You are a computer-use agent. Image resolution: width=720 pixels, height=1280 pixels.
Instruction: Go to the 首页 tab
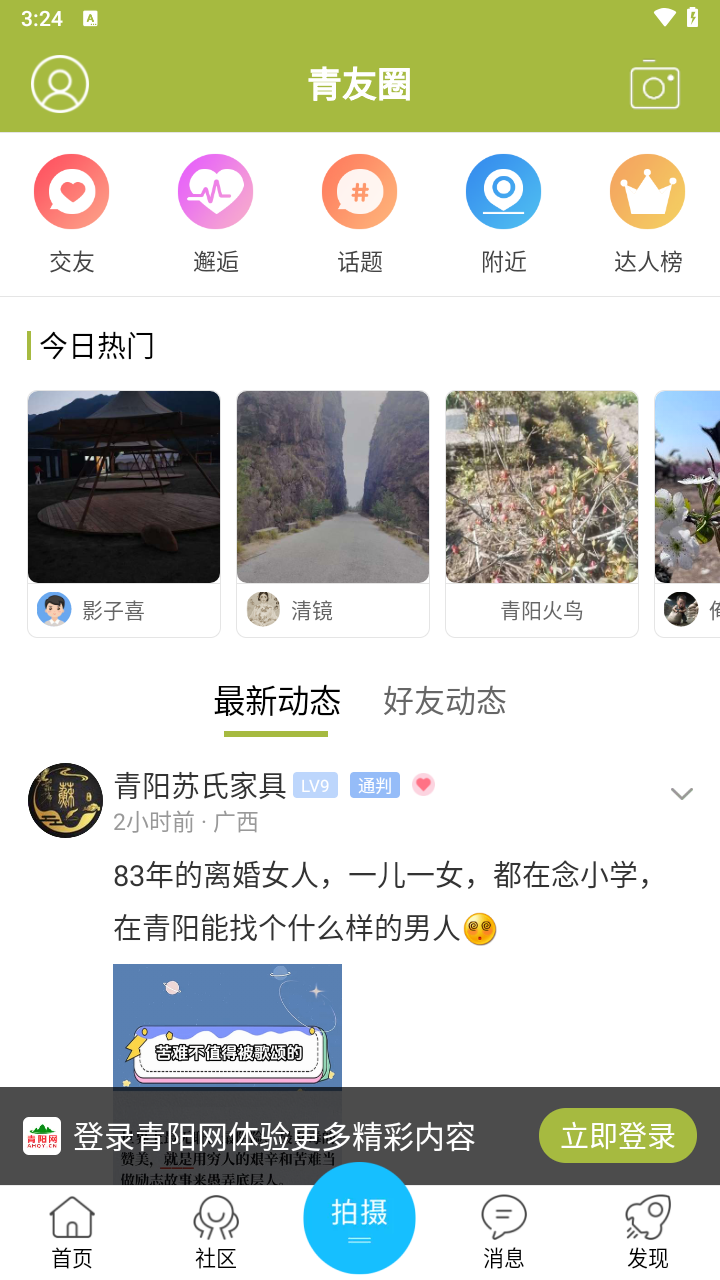(72, 1232)
